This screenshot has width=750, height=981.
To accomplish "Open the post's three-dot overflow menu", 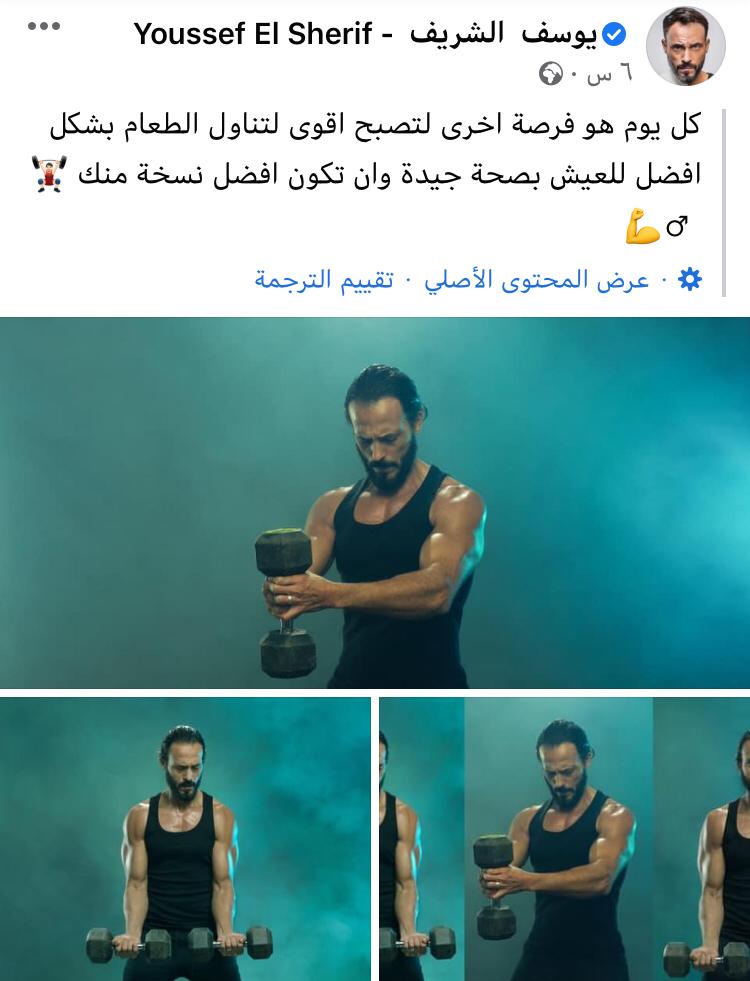I will click(43, 27).
